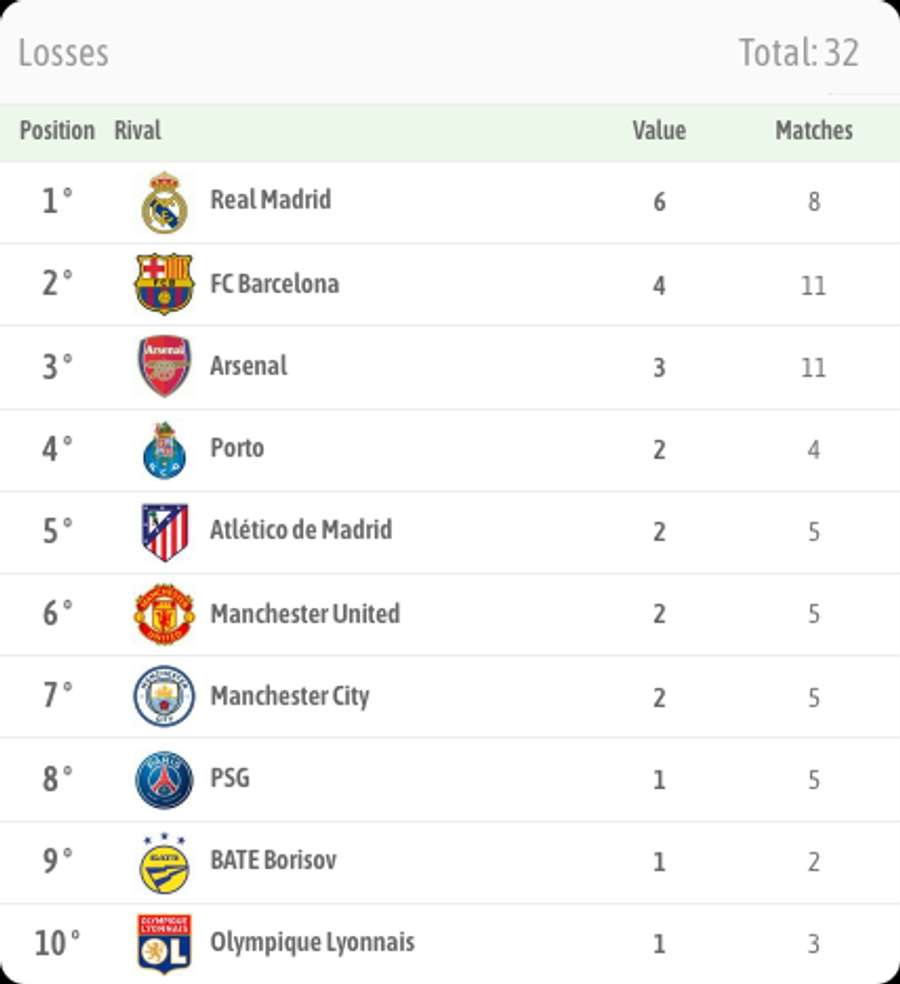The height and width of the screenshot is (984, 900).
Task: Click the Arsenal cannon crest
Action: pos(163,365)
